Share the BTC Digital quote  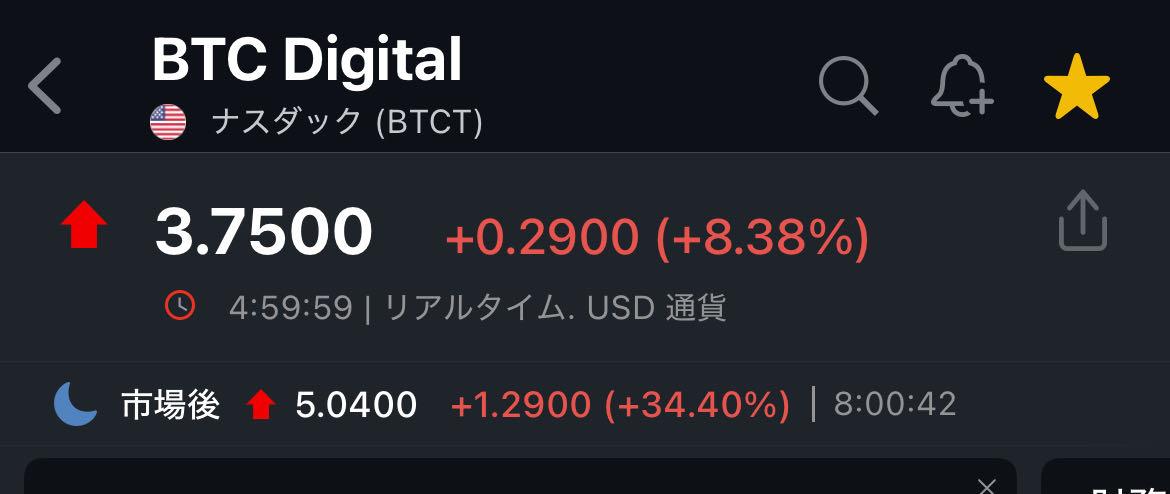pos(1083,221)
